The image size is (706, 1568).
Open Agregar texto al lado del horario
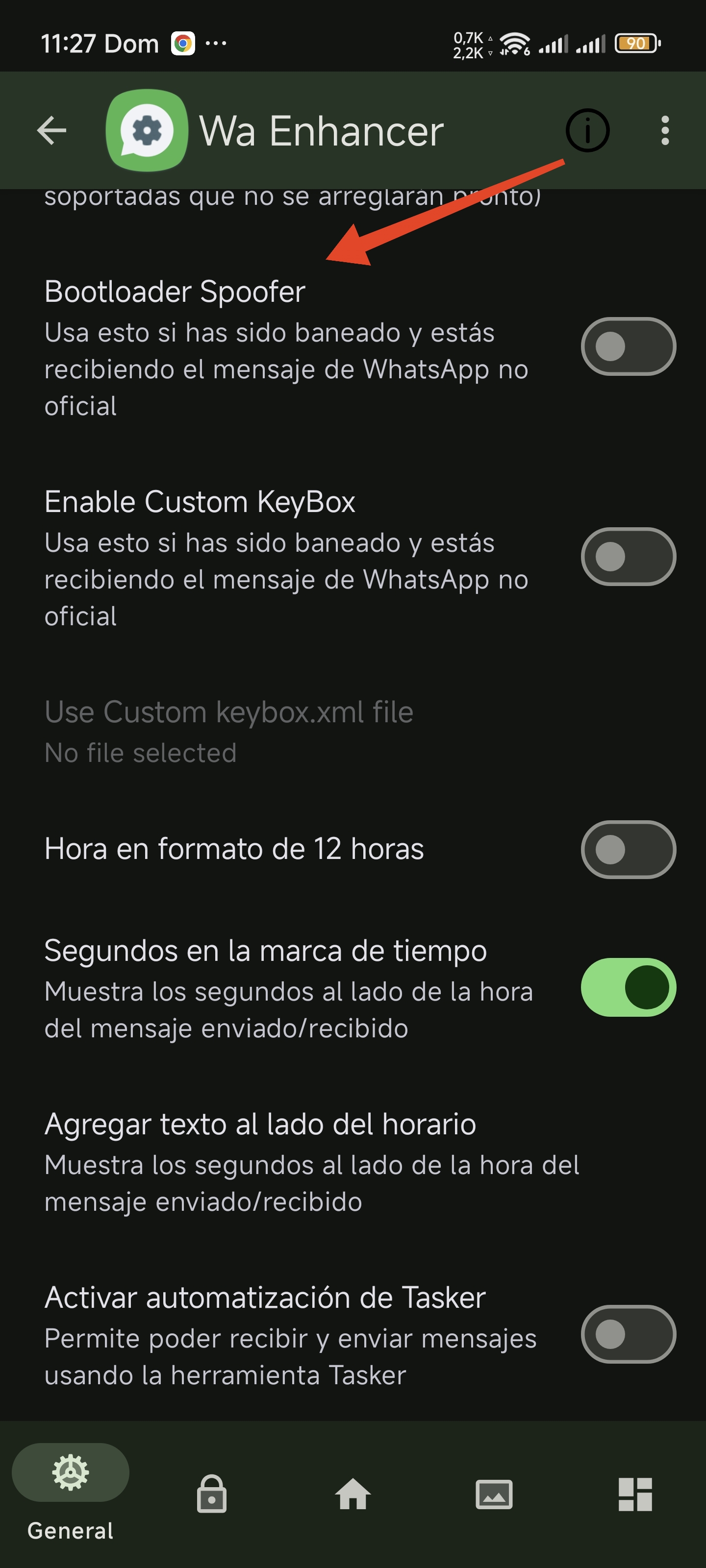(x=311, y=1161)
